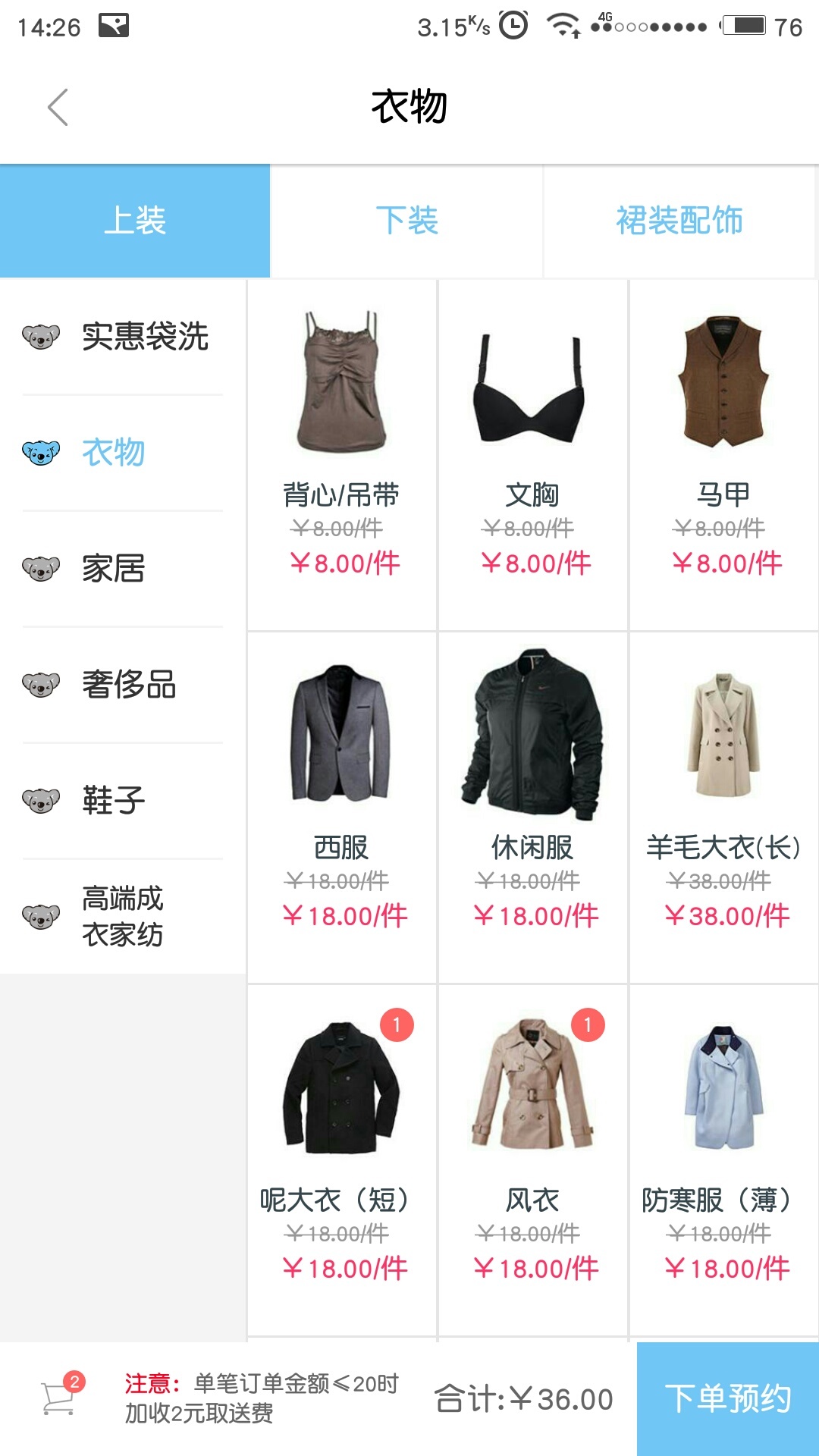Open the 家居 category
Screen dimensions: 819x1456
[123, 569]
